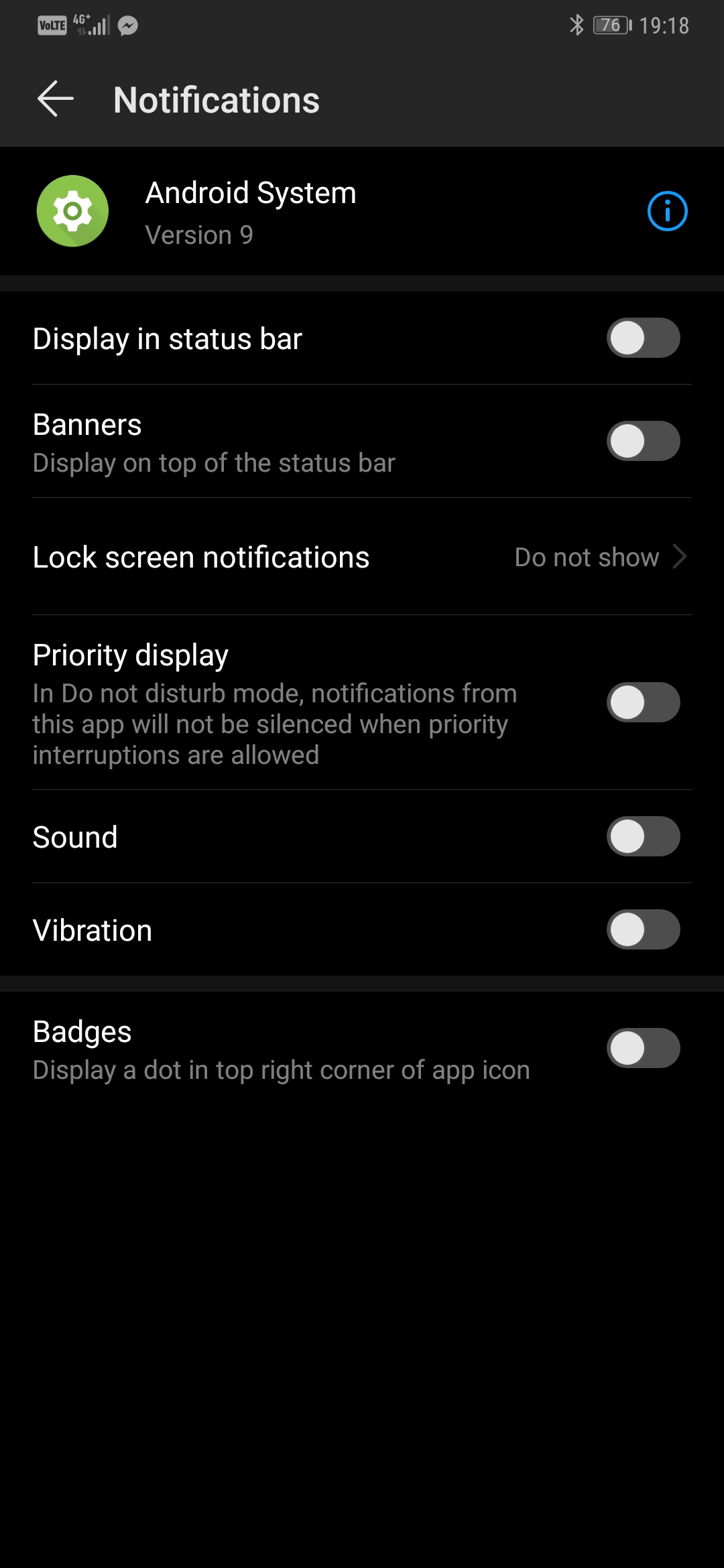Open Android System app info icon
The height and width of the screenshot is (1568, 724).
(x=667, y=211)
